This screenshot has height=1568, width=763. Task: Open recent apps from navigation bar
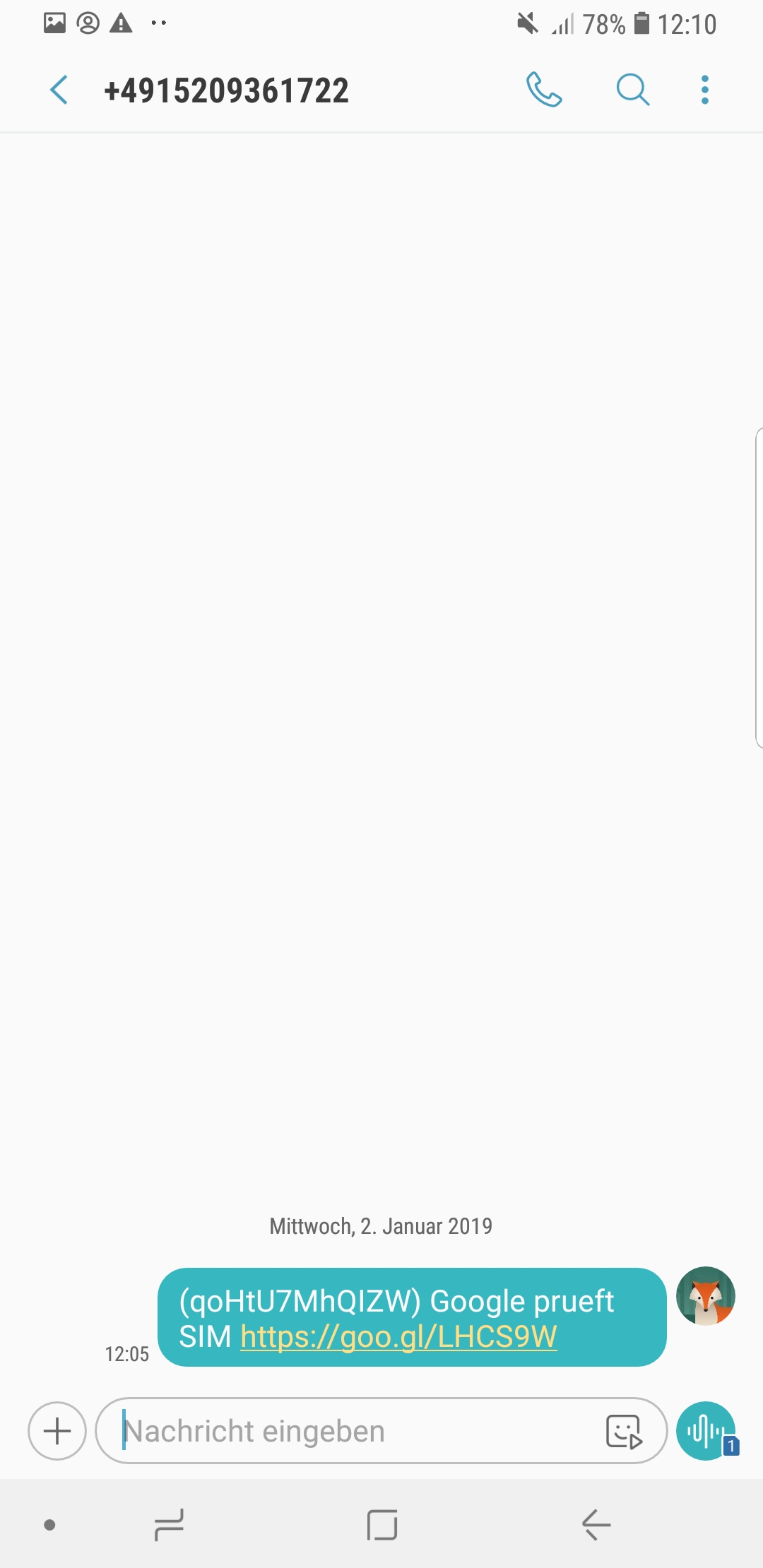pos(170,1524)
